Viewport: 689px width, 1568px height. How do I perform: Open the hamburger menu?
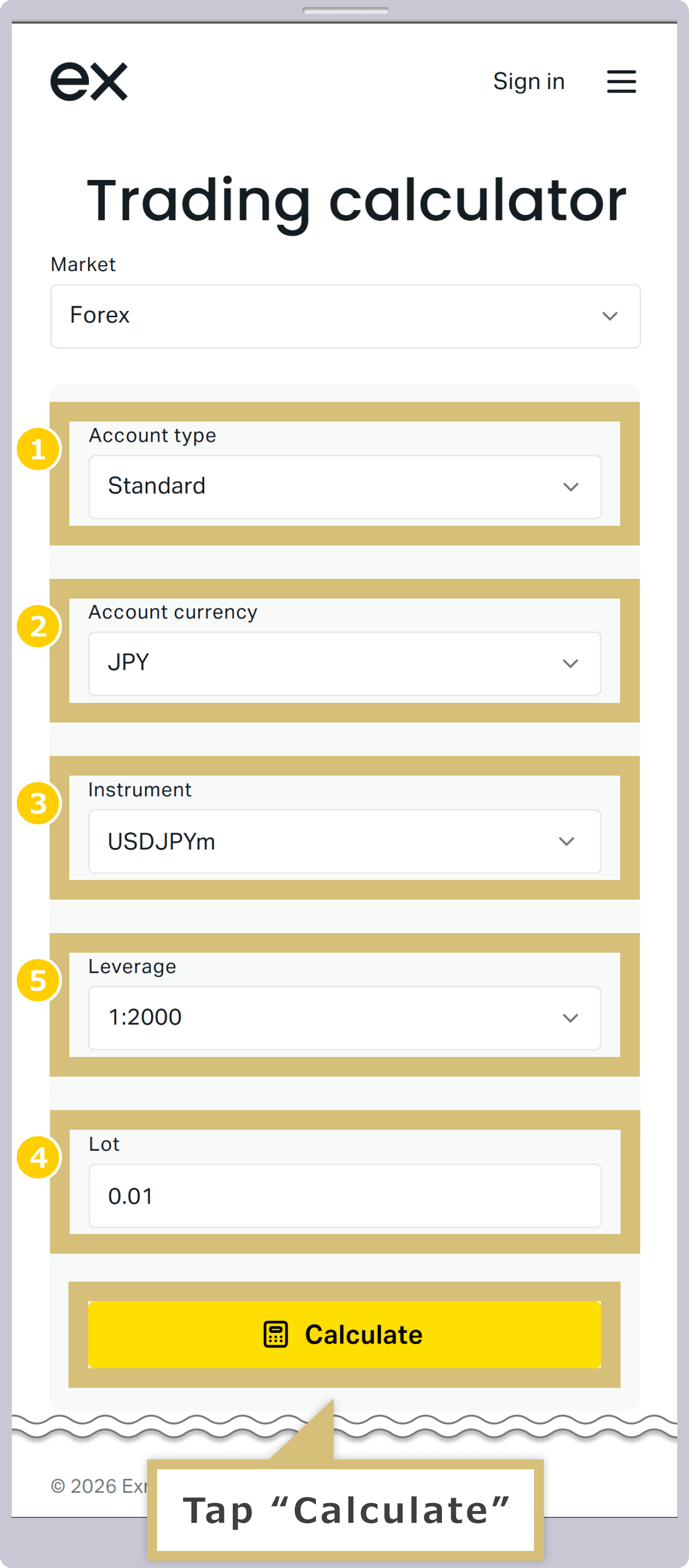tap(621, 82)
